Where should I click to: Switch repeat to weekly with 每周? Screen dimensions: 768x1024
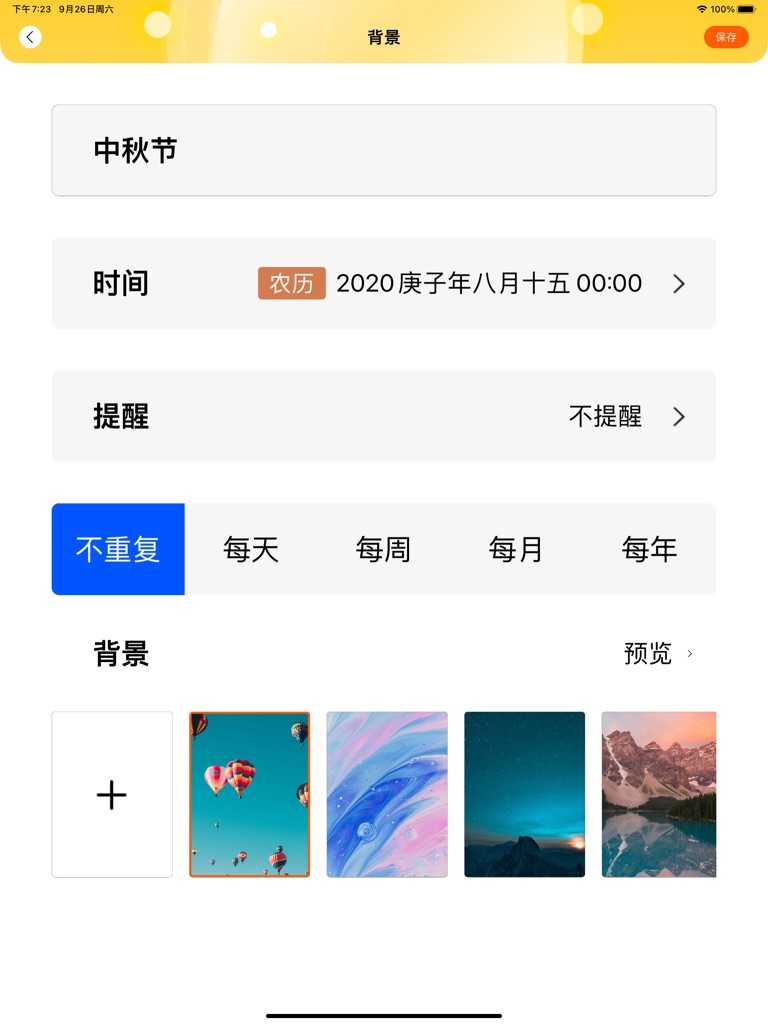click(383, 549)
